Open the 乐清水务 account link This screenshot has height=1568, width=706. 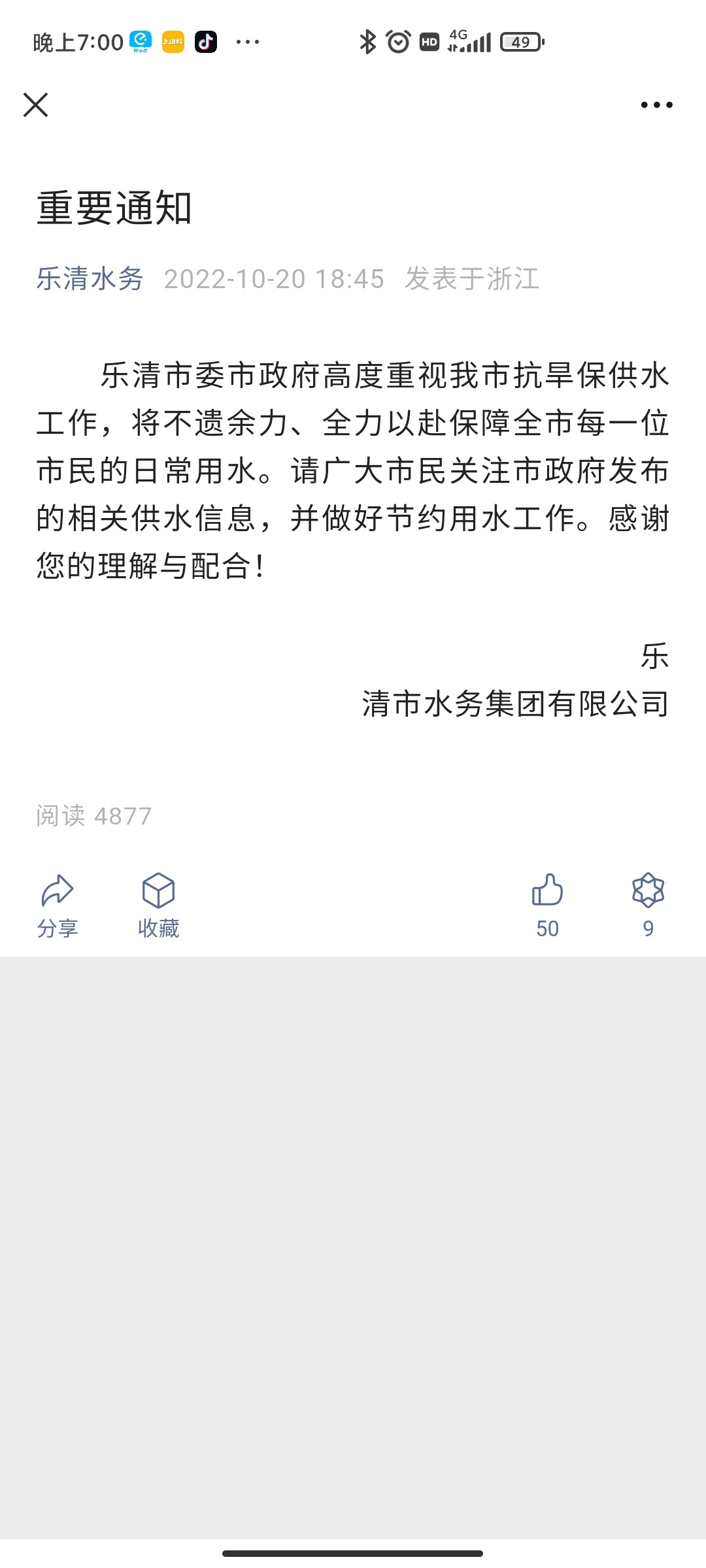coord(90,279)
